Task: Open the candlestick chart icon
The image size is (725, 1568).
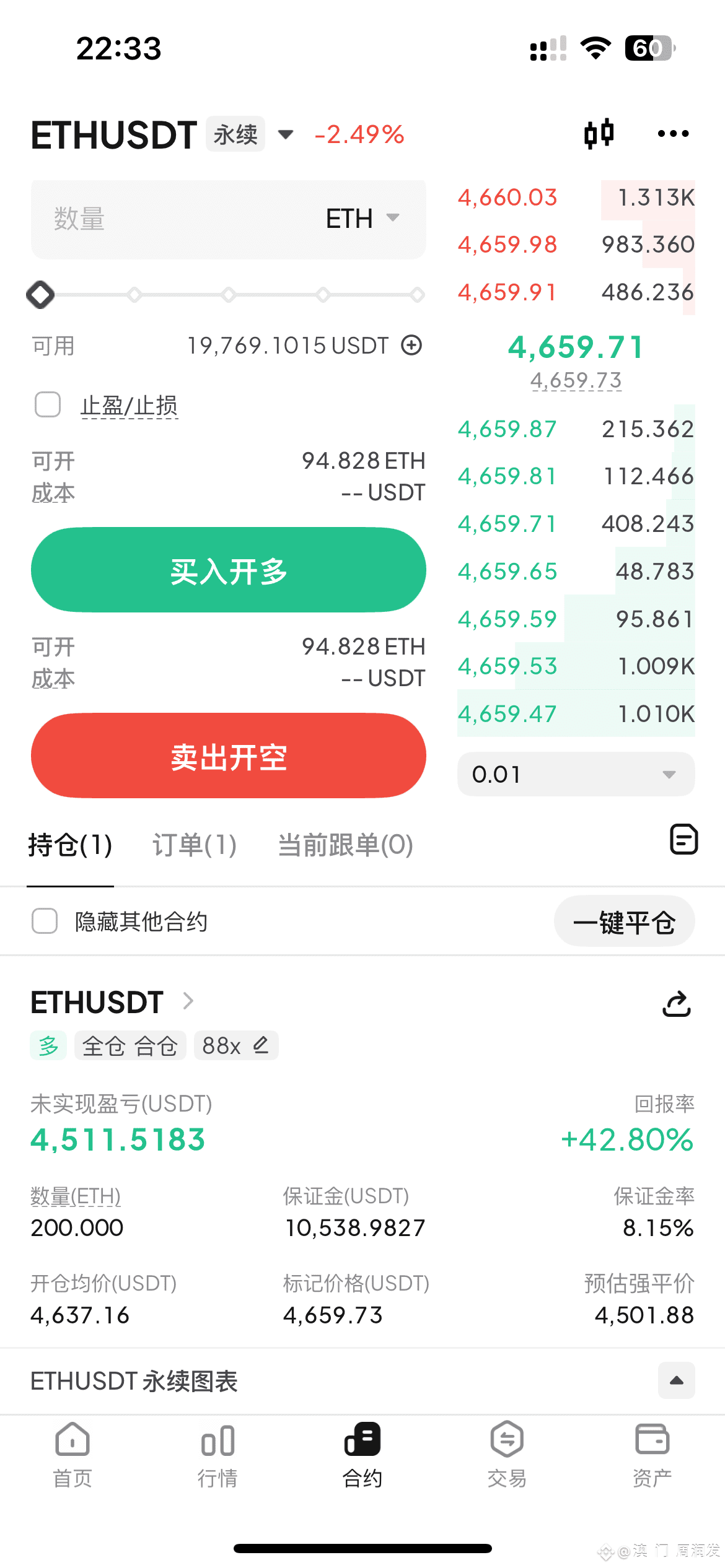Action: [599, 133]
